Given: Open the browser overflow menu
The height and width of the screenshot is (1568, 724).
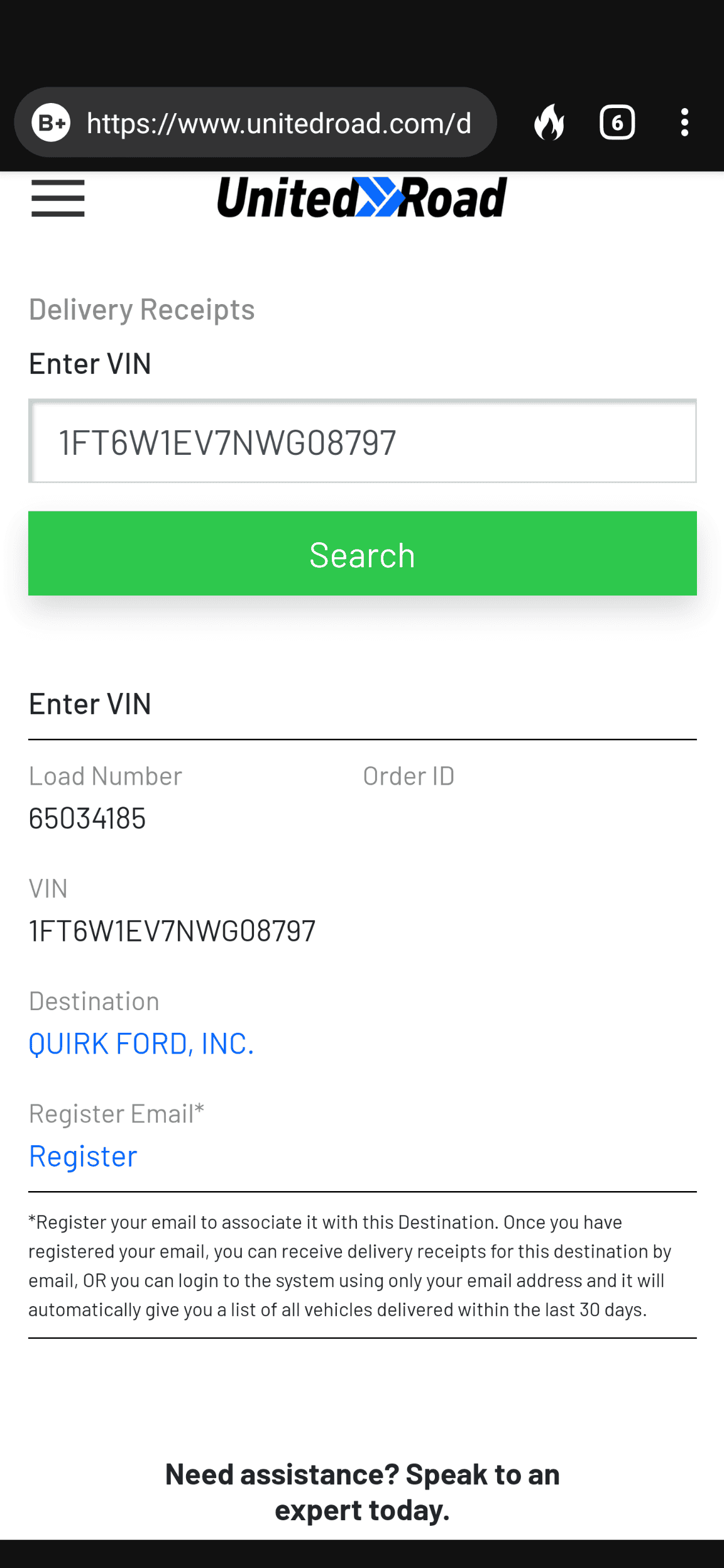Looking at the screenshot, I should [x=684, y=122].
